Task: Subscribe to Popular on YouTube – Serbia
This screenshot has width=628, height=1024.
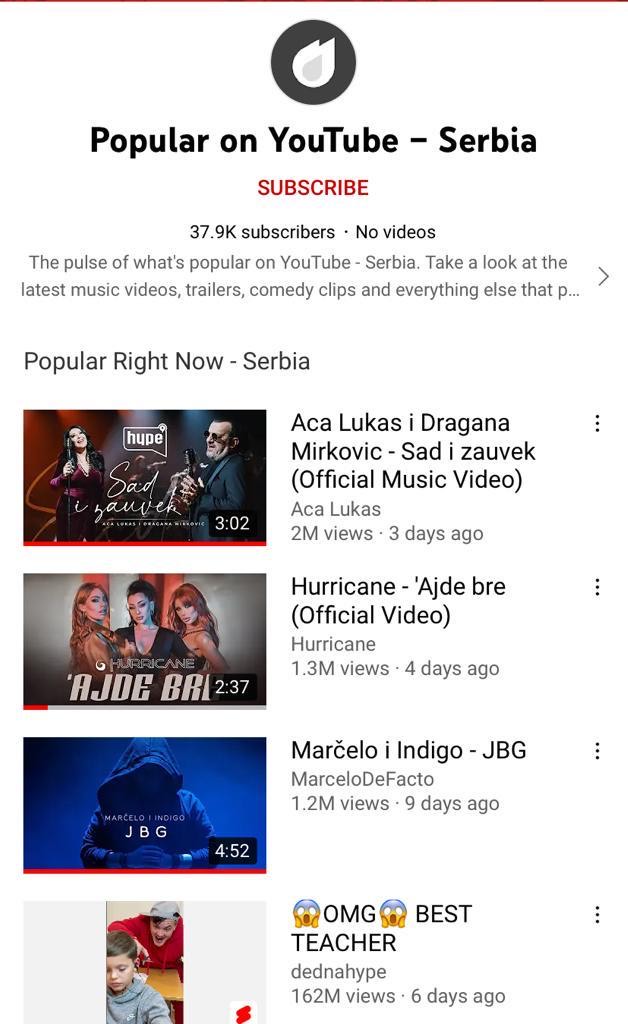Action: pos(313,188)
